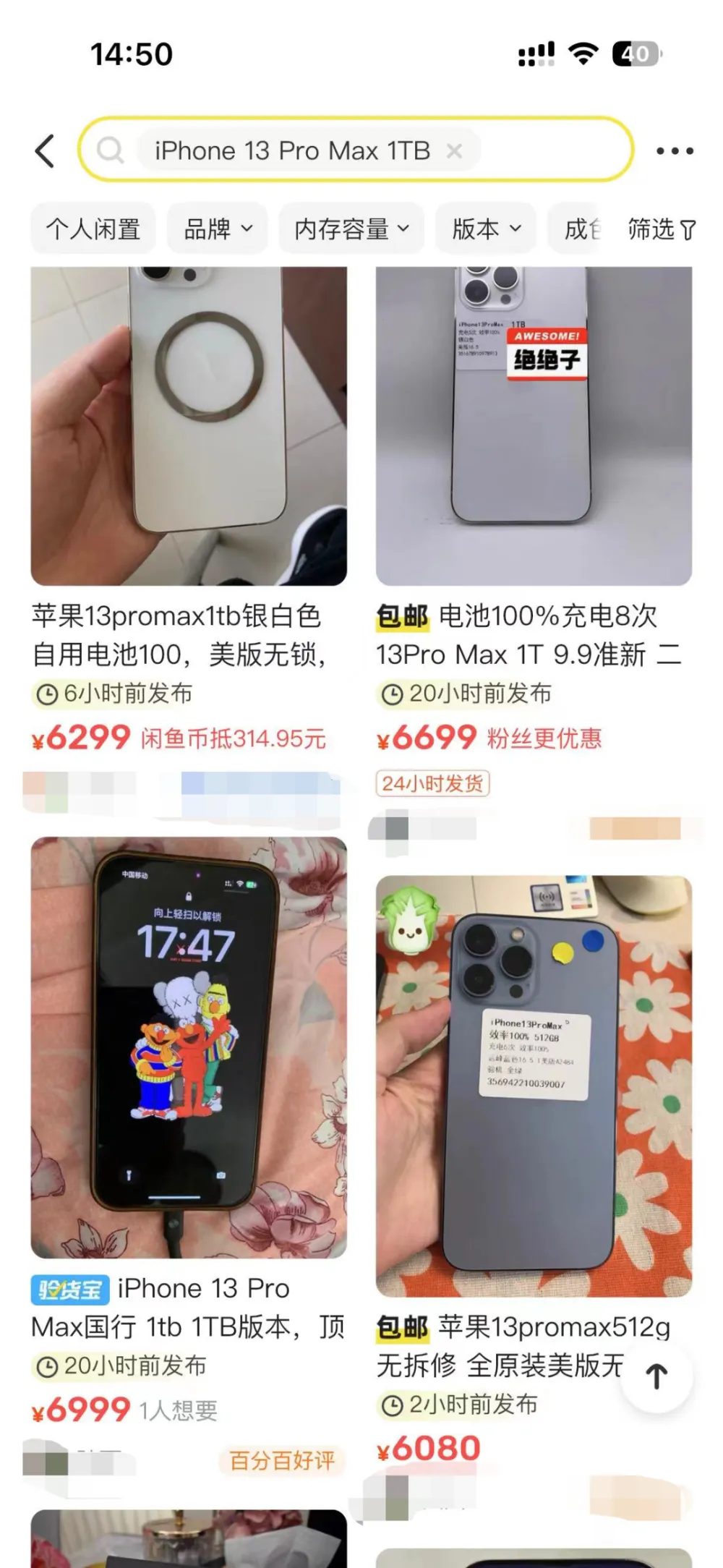Expand the 版本 dropdown
This screenshot has height=1568, width=723.
click(486, 229)
